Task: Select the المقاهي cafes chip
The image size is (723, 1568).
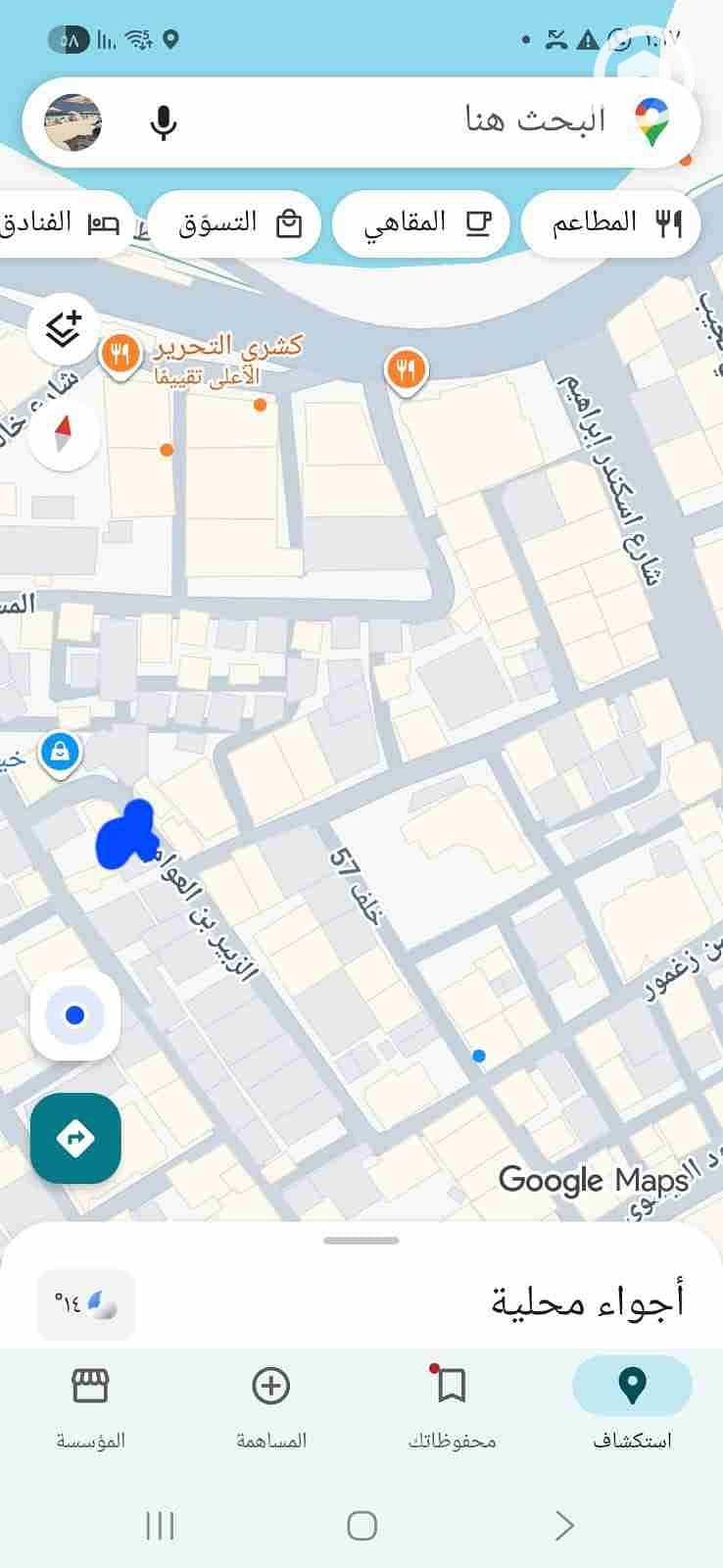Action: tap(421, 223)
